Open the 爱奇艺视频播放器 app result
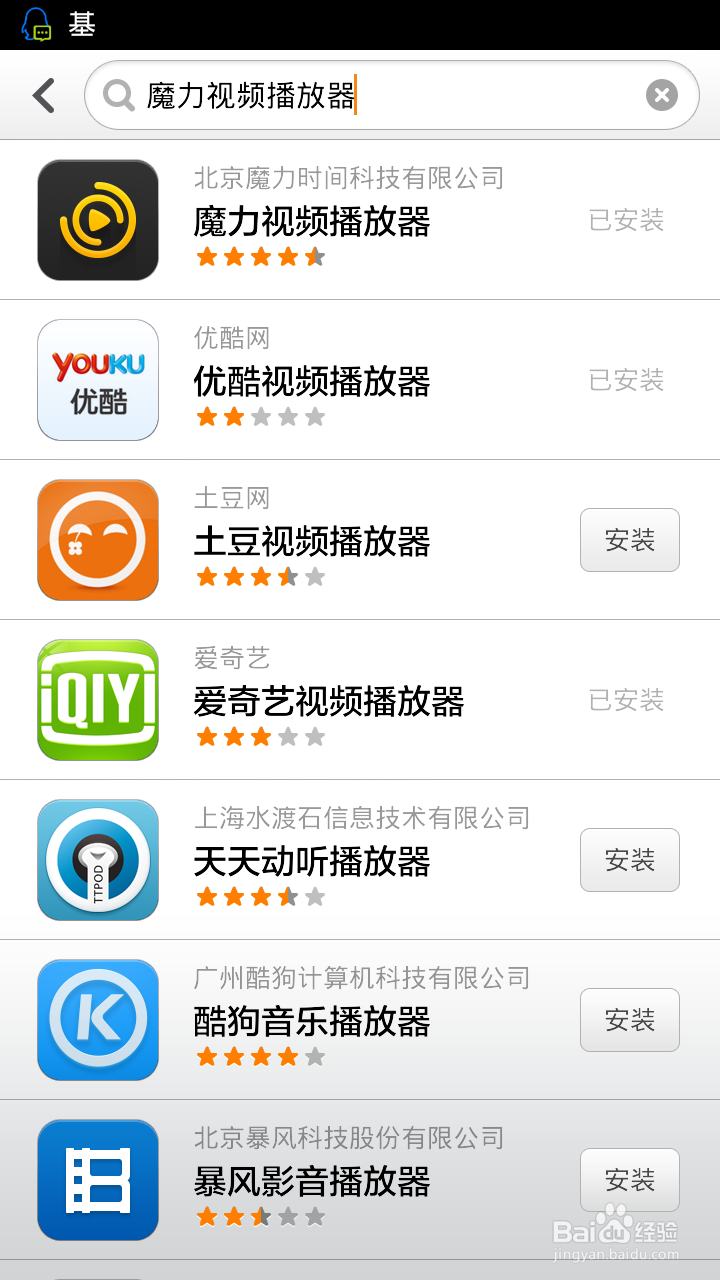 pos(360,700)
